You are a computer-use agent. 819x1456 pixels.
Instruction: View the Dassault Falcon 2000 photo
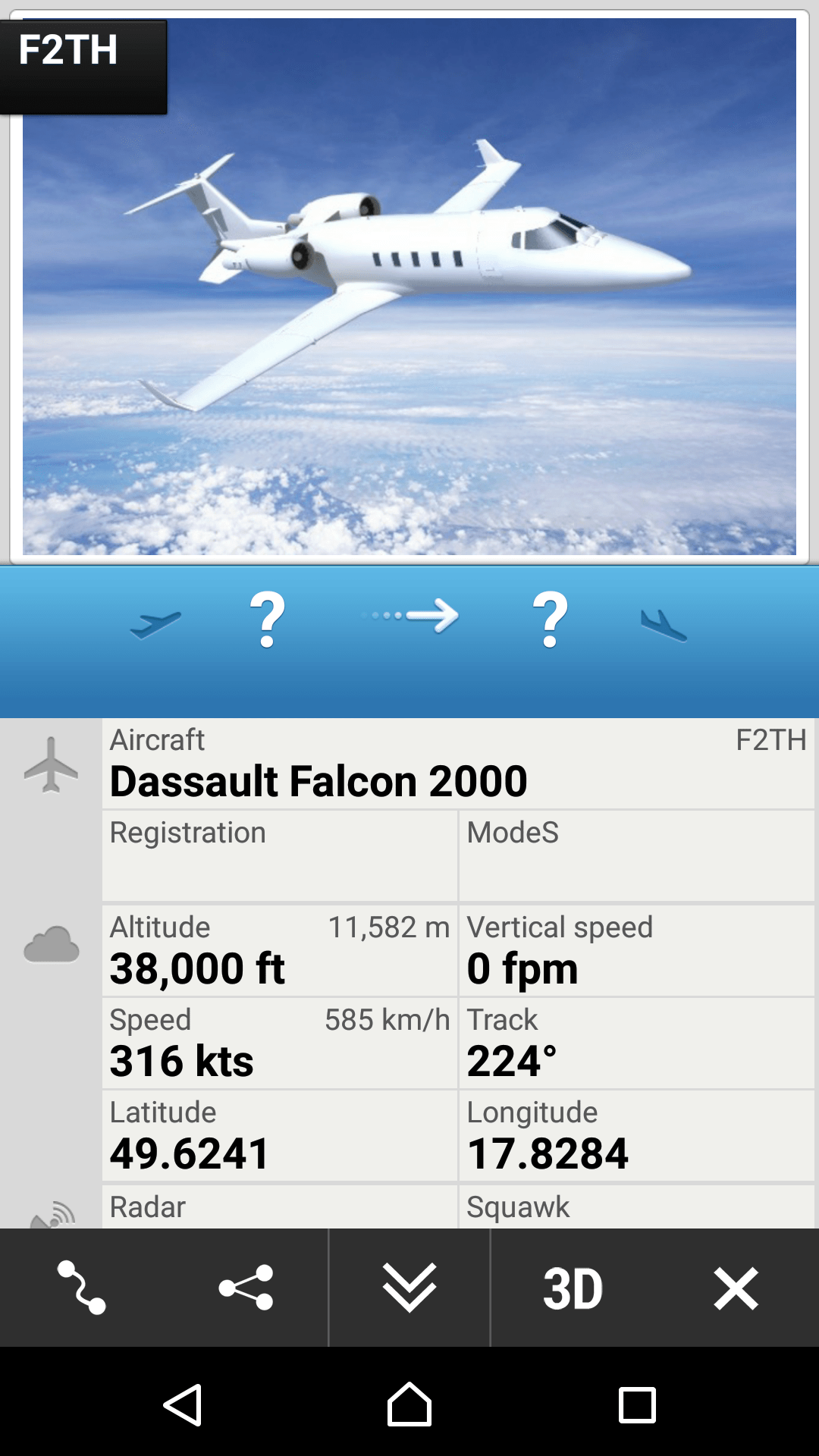409,287
